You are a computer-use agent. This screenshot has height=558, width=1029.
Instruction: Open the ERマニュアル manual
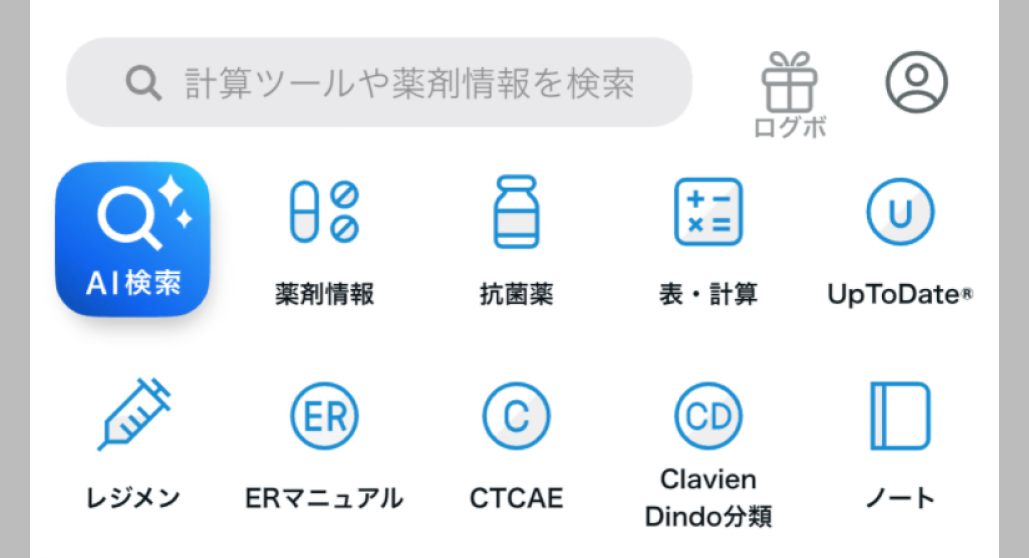[324, 440]
